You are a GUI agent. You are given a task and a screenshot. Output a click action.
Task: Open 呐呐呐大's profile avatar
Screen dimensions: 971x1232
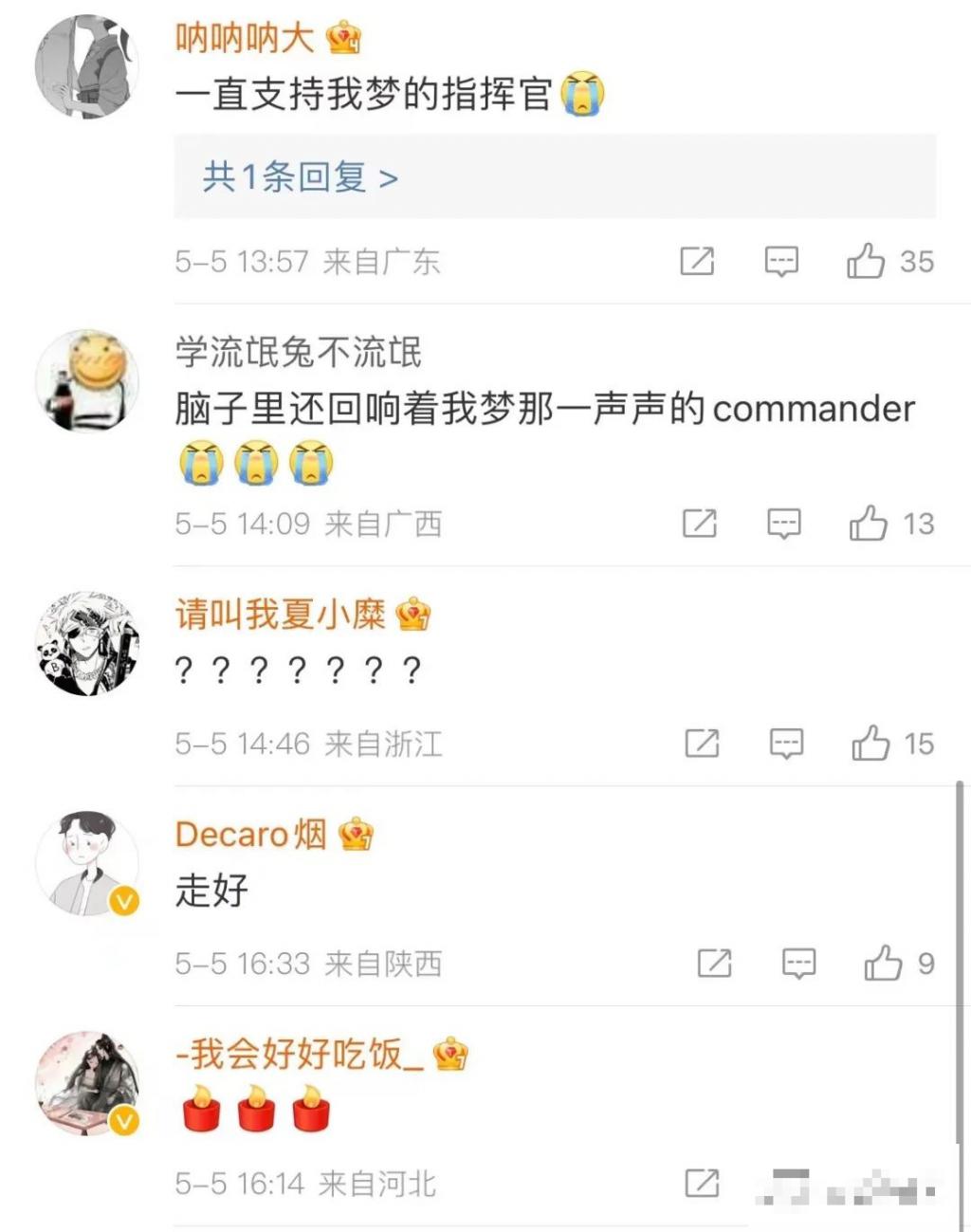86,66
